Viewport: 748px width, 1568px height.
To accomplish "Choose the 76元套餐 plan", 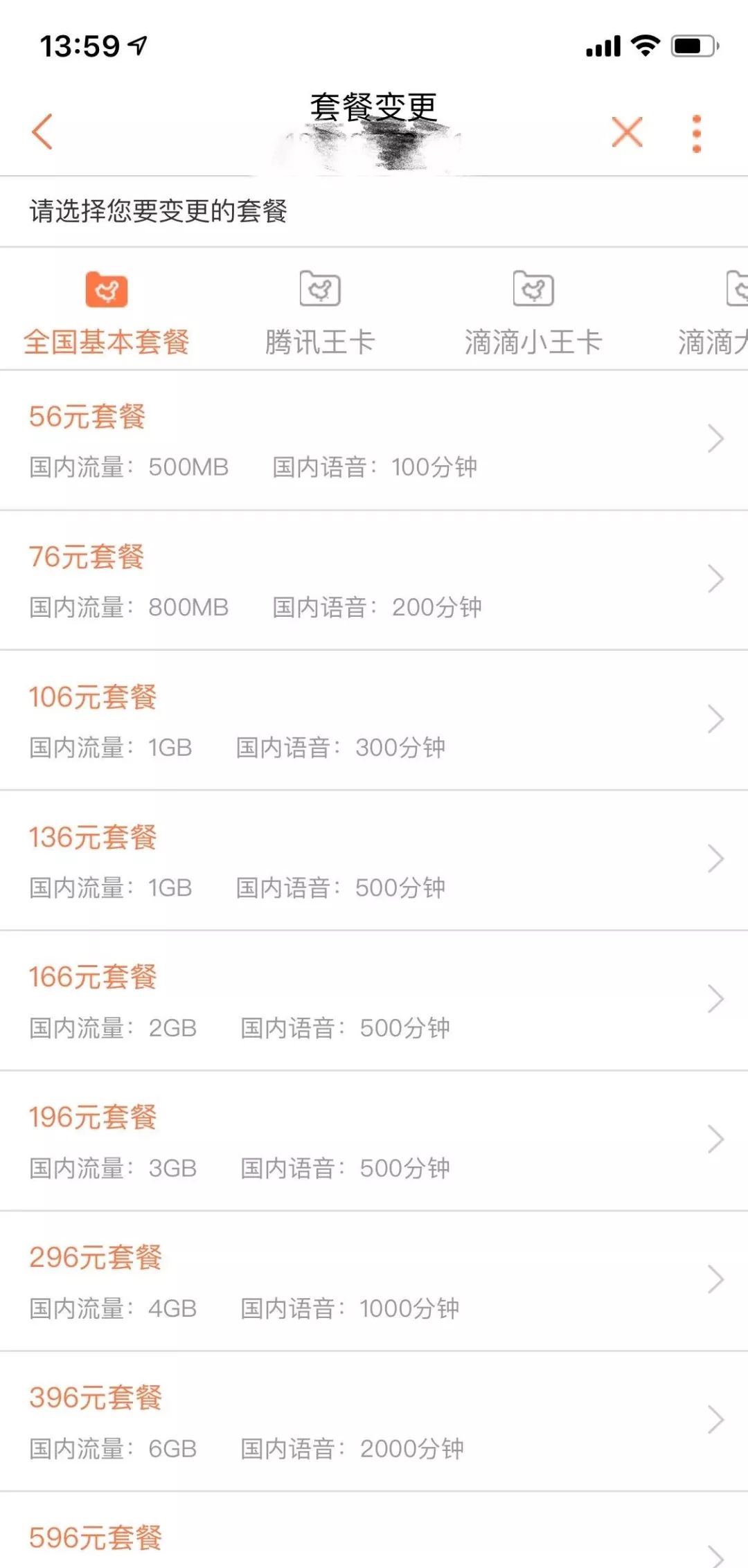I will [374, 580].
